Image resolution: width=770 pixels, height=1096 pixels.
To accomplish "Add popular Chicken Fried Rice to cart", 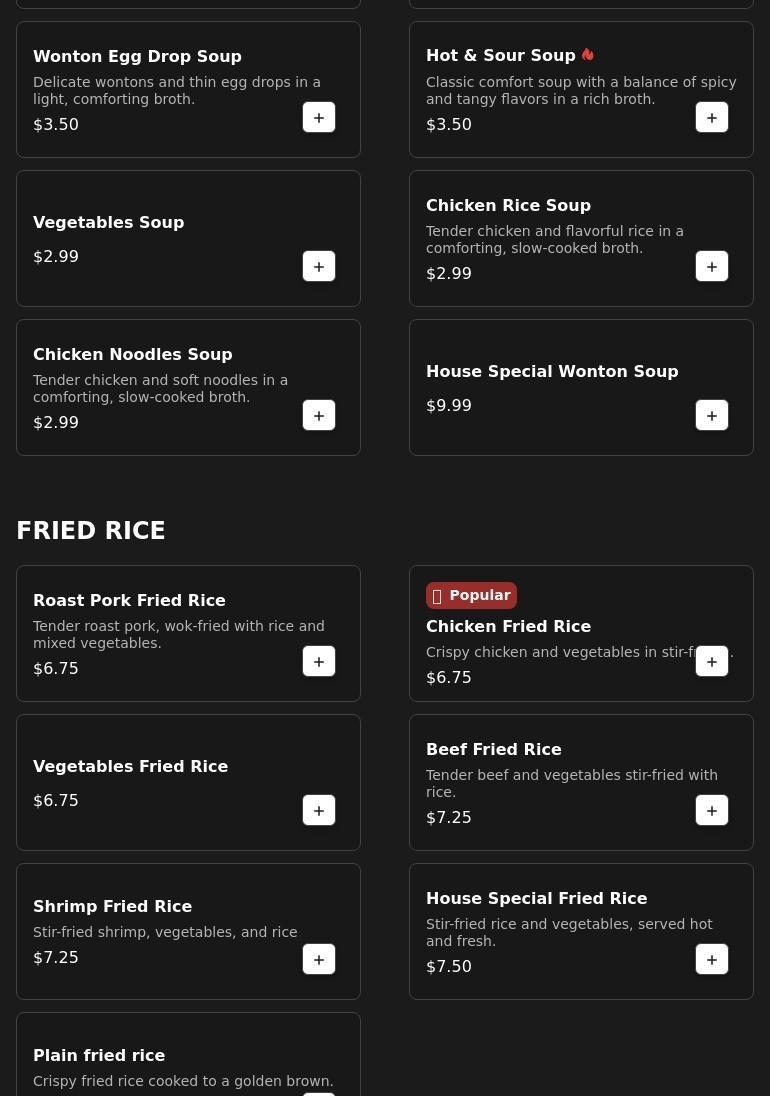I will click(712, 662).
